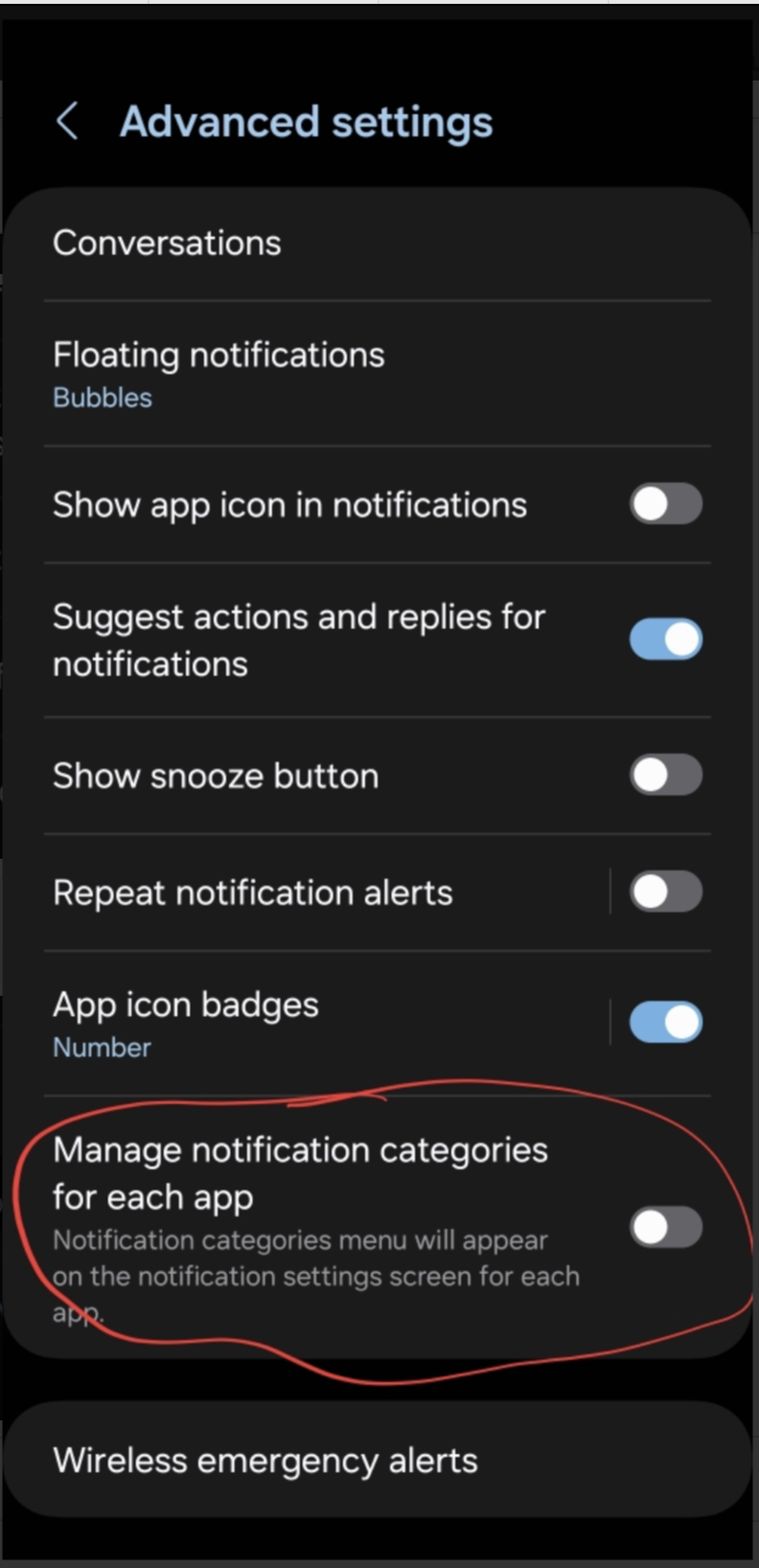Viewport: 759px width, 1568px height.
Task: Enable Manage notification categories for each app
Action: point(665,1228)
